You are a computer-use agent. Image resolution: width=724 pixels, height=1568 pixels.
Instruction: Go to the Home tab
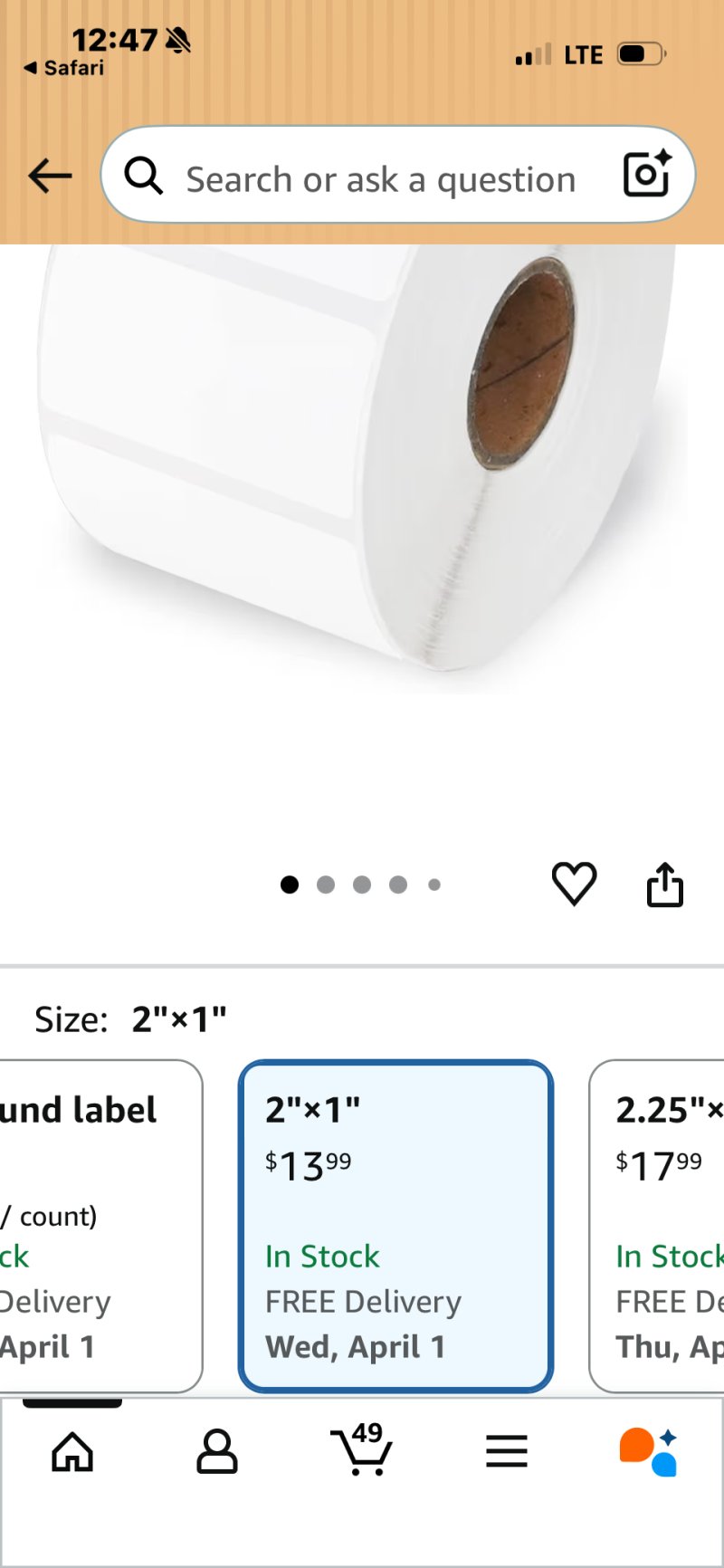72,1452
